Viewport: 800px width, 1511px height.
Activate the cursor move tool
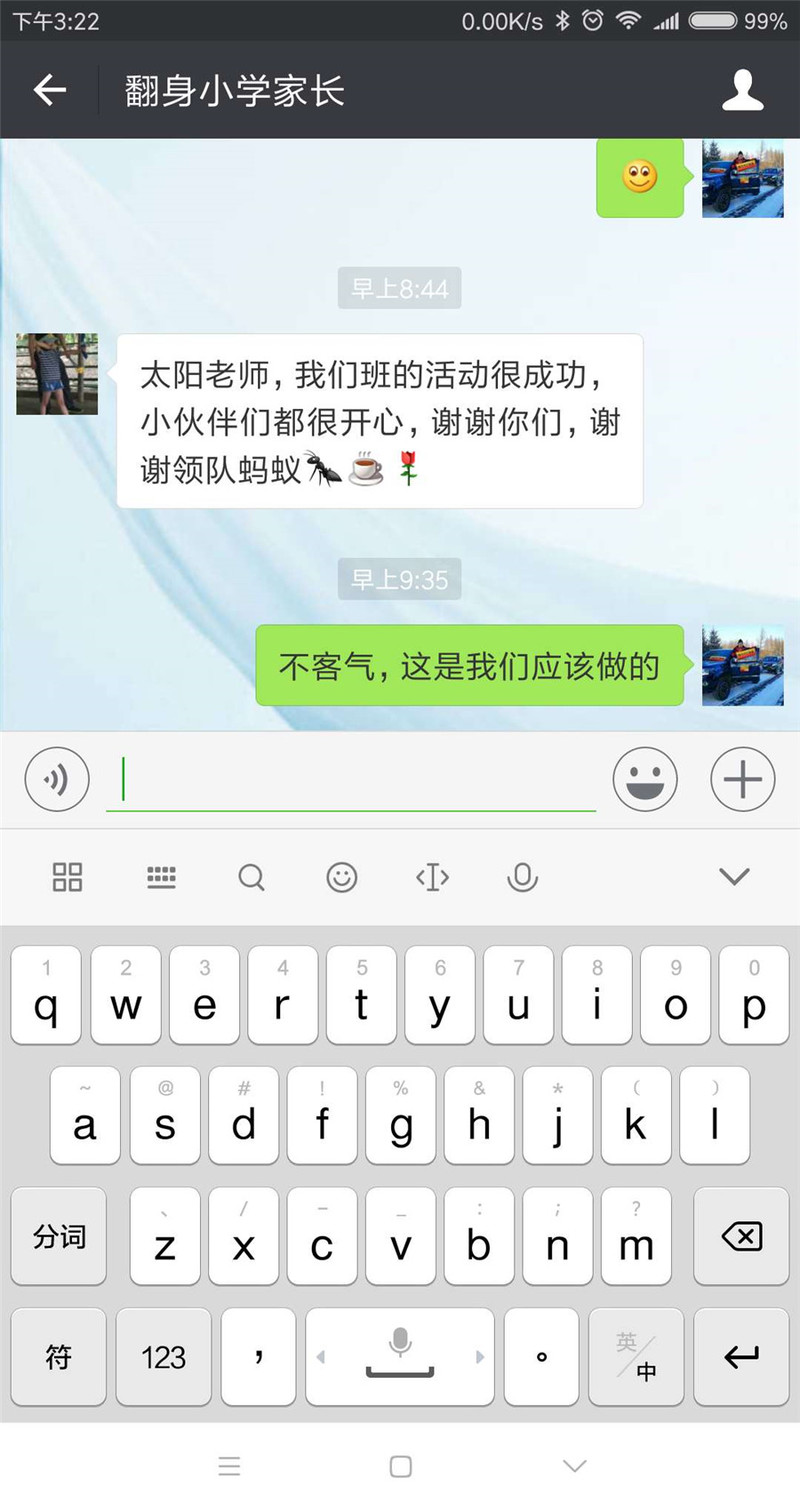tap(432, 877)
